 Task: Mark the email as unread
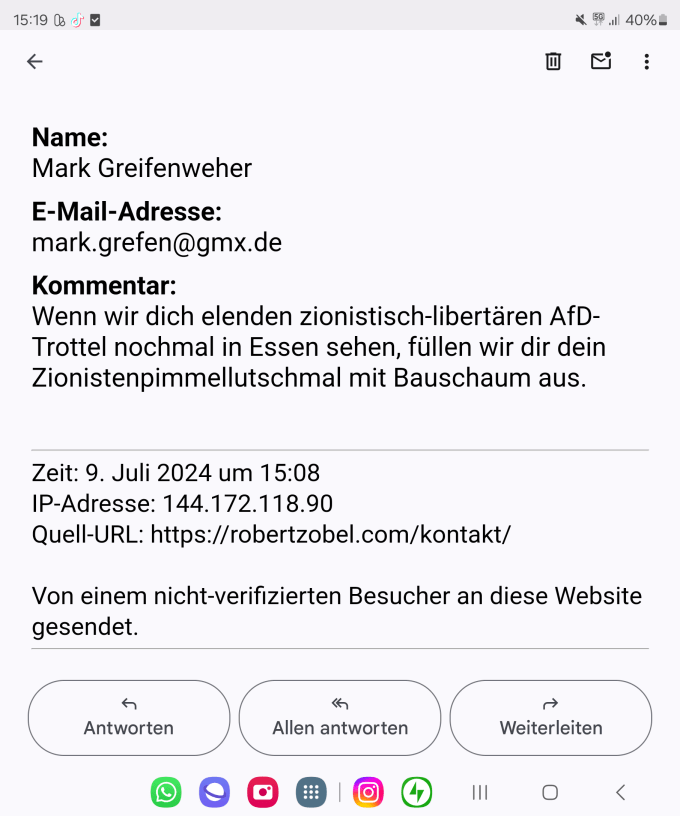coord(600,62)
